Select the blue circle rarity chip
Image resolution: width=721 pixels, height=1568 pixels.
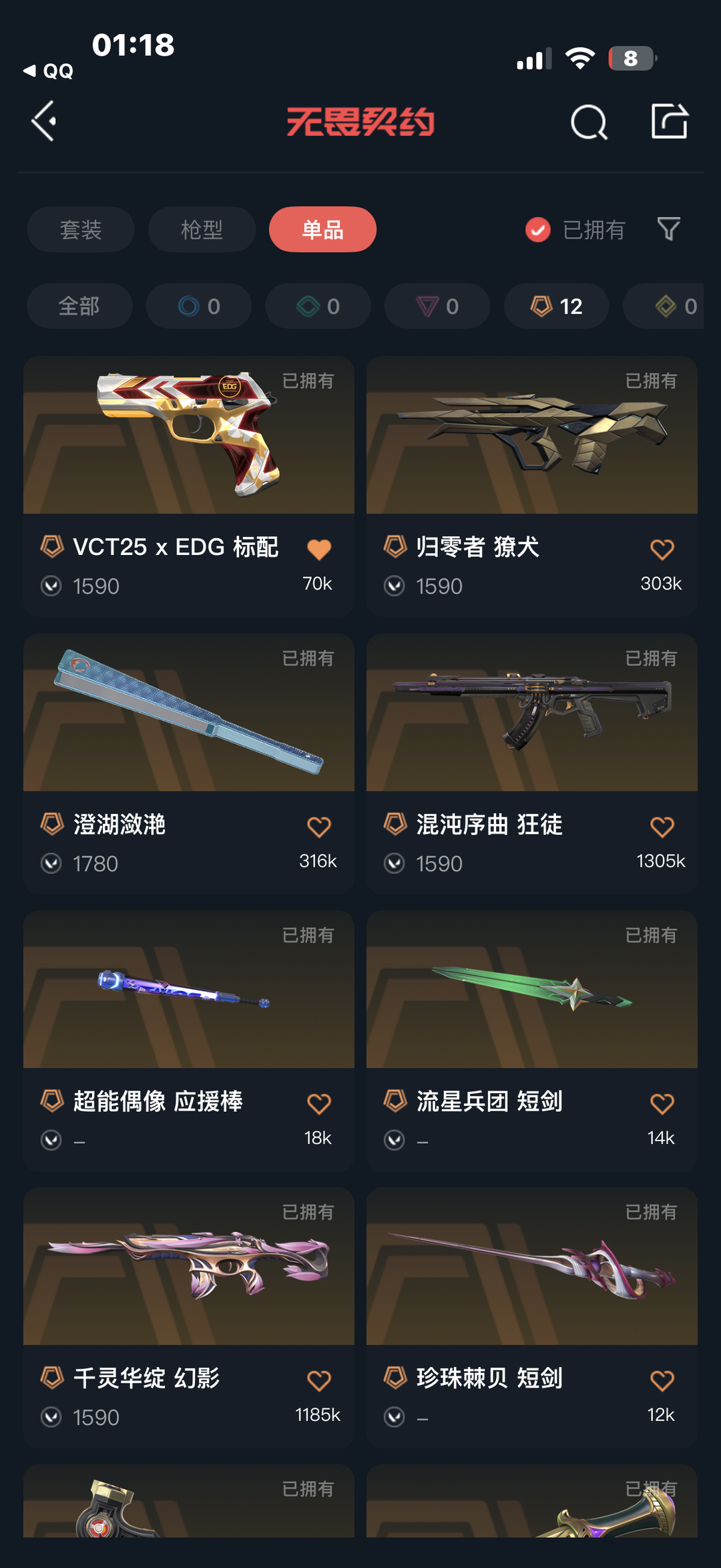(199, 306)
